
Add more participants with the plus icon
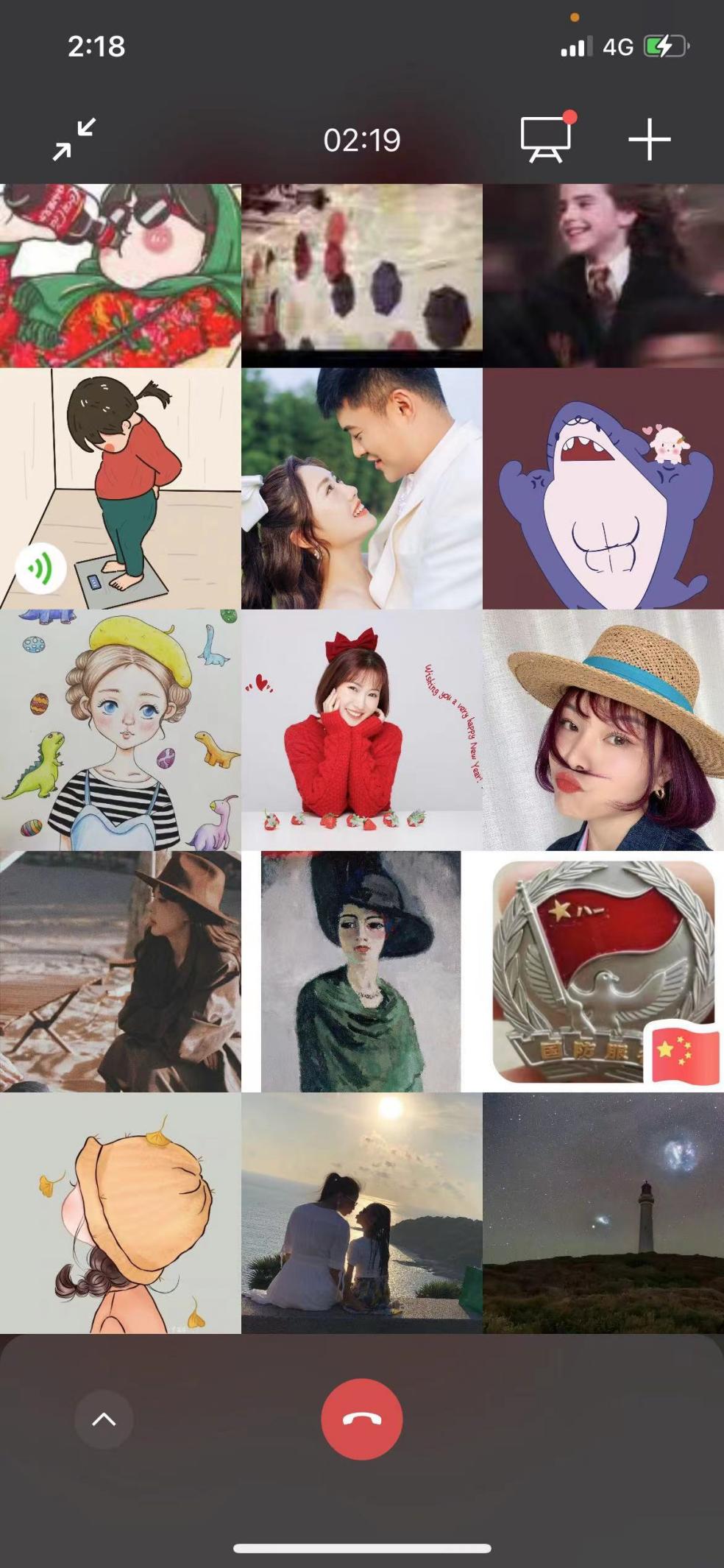point(649,139)
